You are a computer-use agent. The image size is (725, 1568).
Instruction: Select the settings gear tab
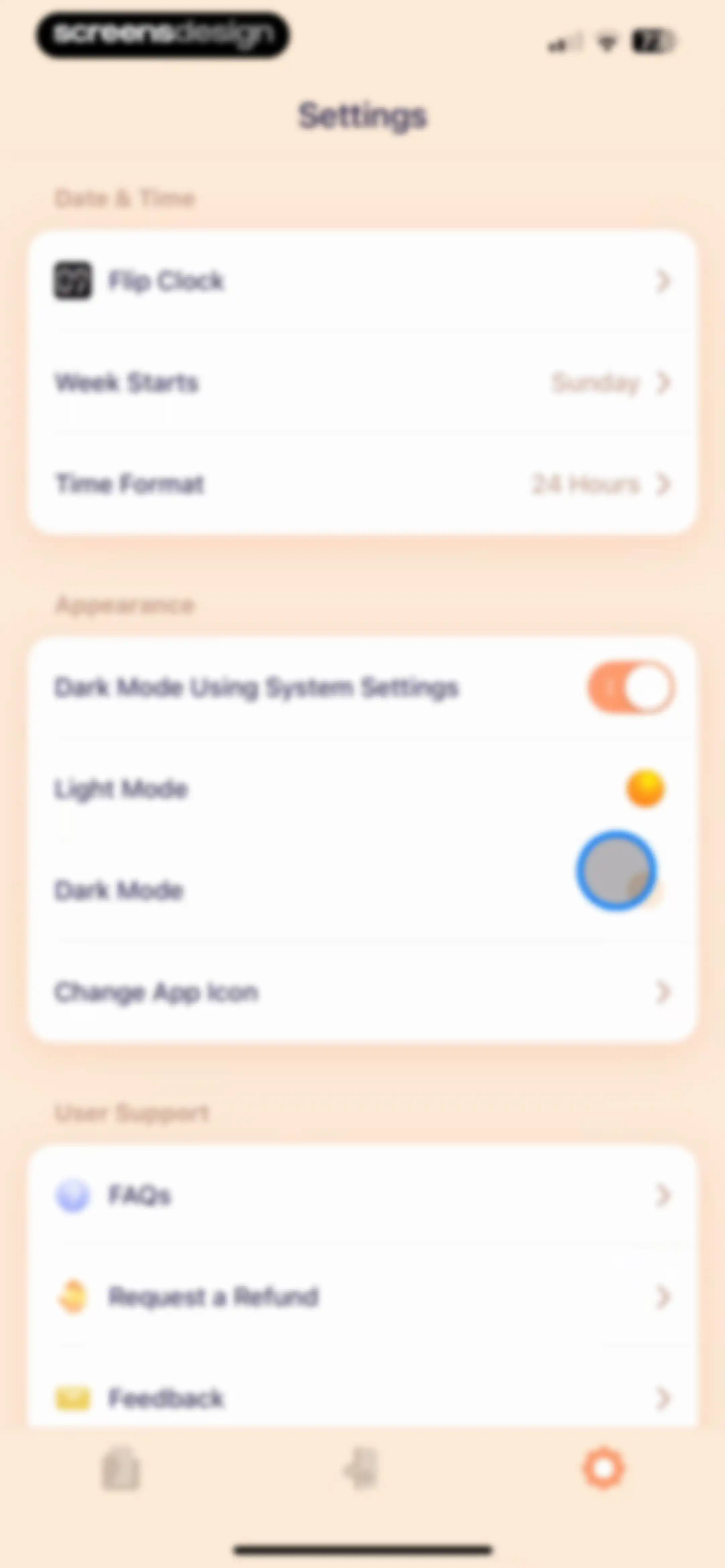(603, 1469)
